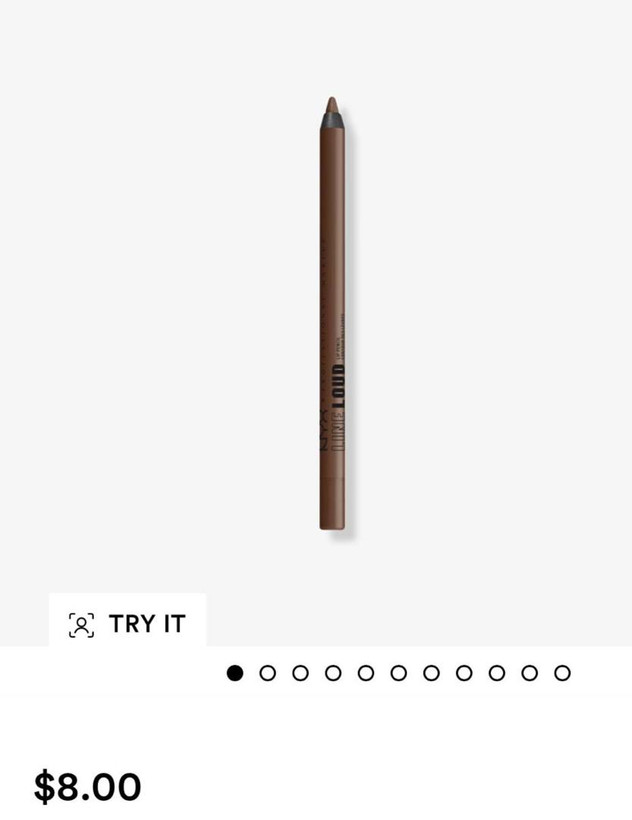632x820 pixels.
Task: Jump to the second image indicator dot
Action: (267, 673)
